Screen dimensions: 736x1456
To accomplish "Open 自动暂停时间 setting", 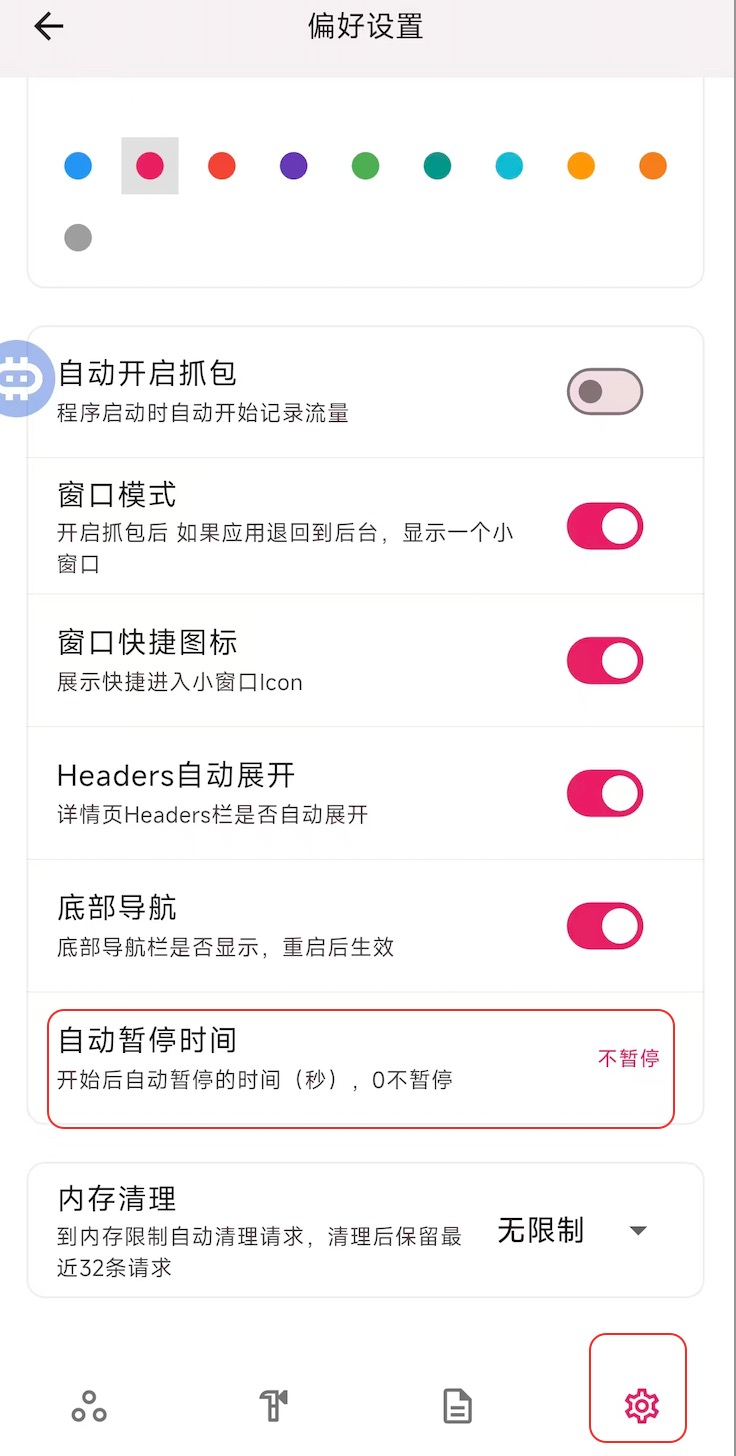I will tap(360, 1058).
